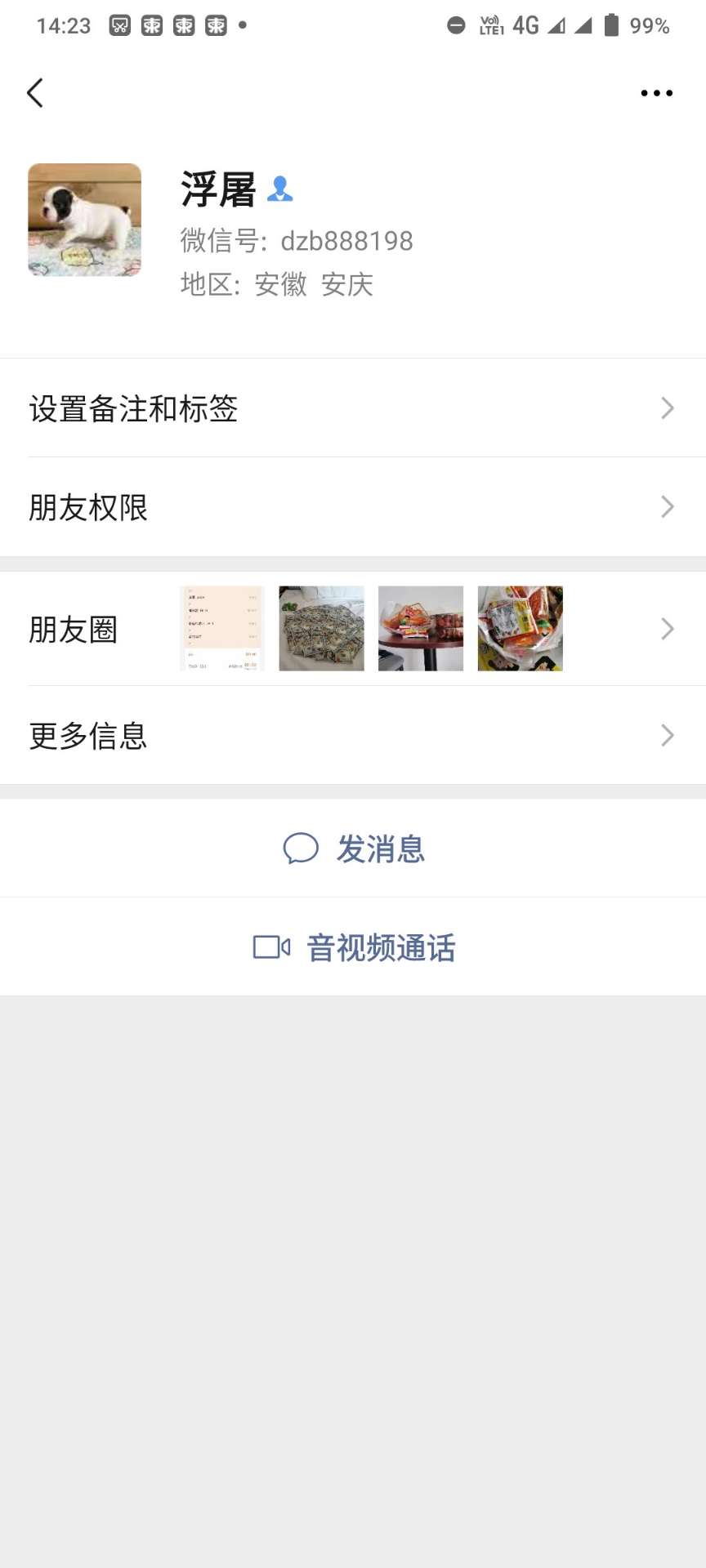Open 更多信息 row
Image resolution: width=706 pixels, height=1568 pixels.
coord(353,736)
